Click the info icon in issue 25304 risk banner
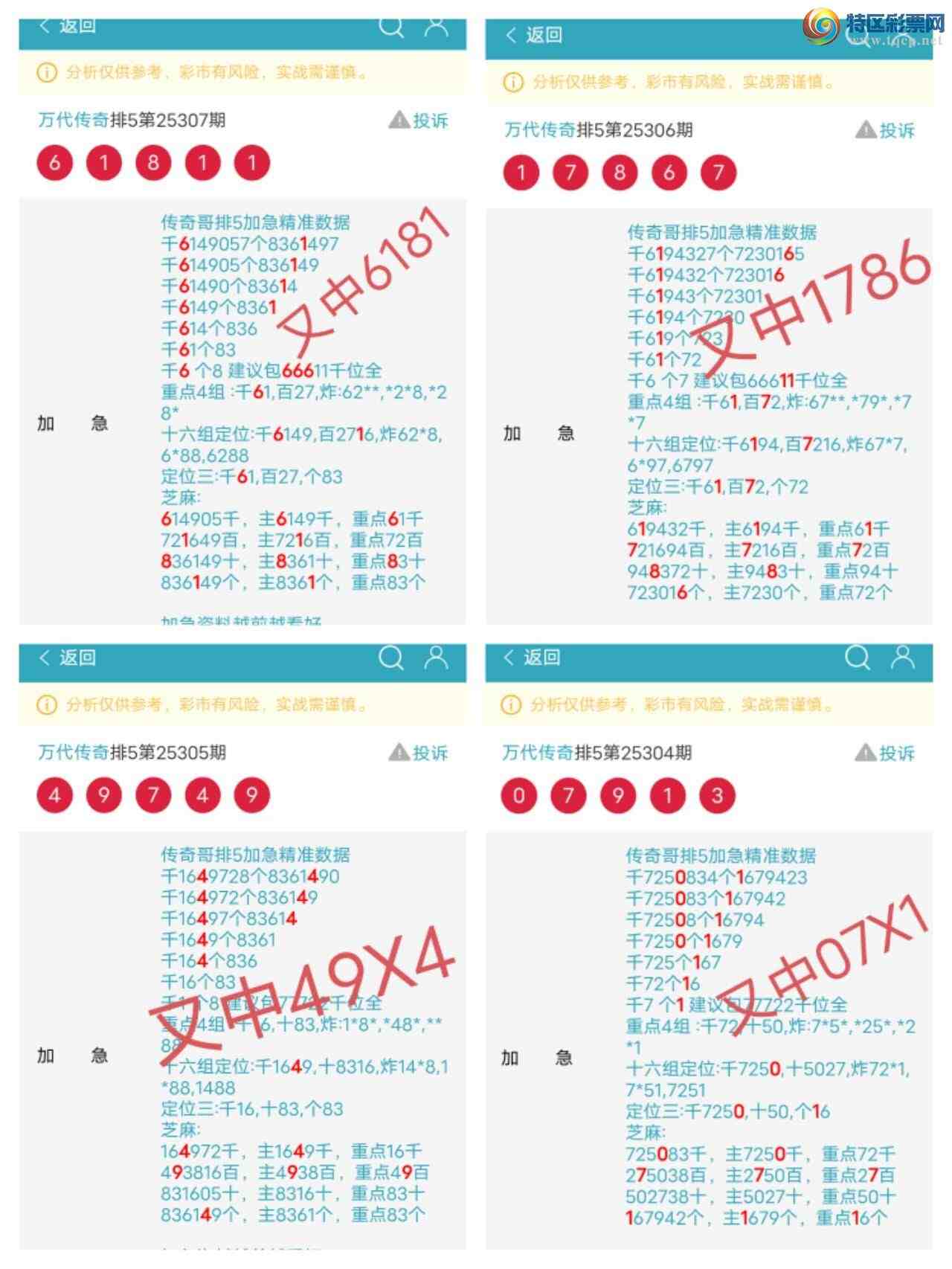Viewport: 952px width, 1269px height. [511, 705]
